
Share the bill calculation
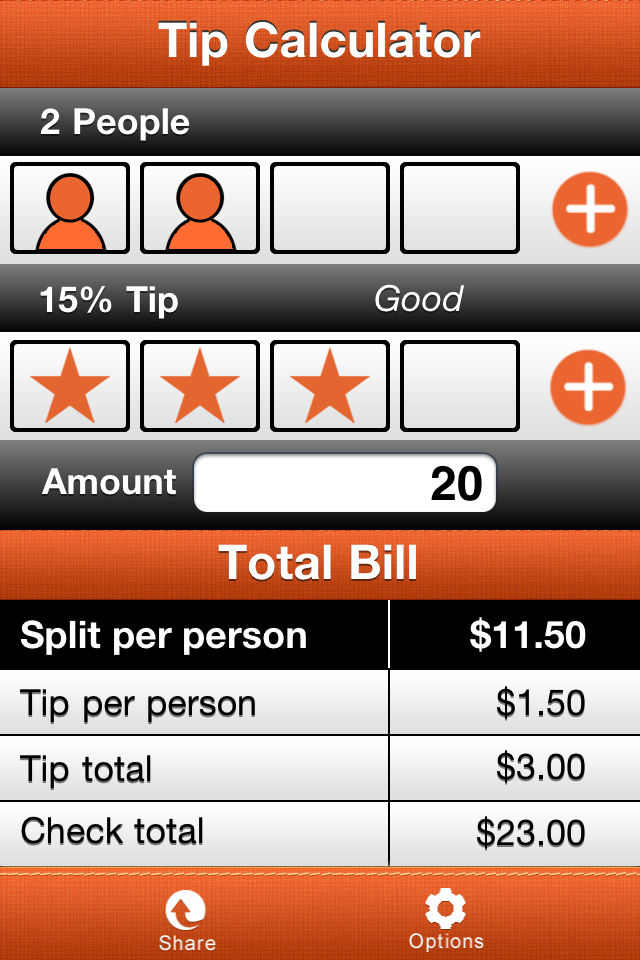[x=187, y=920]
